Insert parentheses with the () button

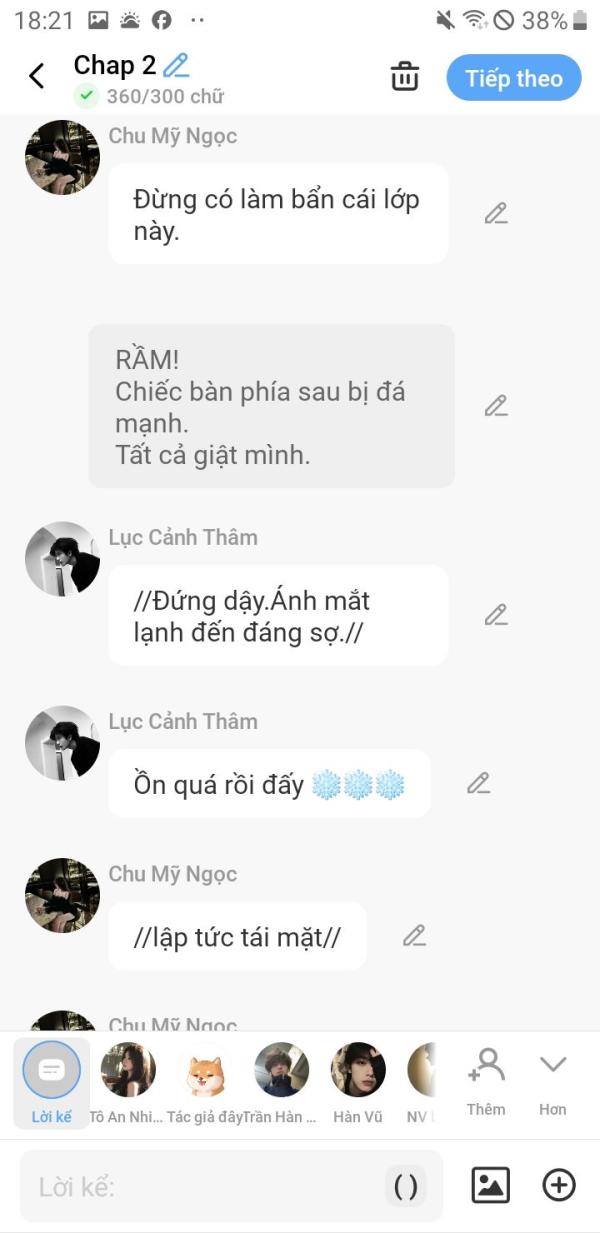pos(406,1186)
